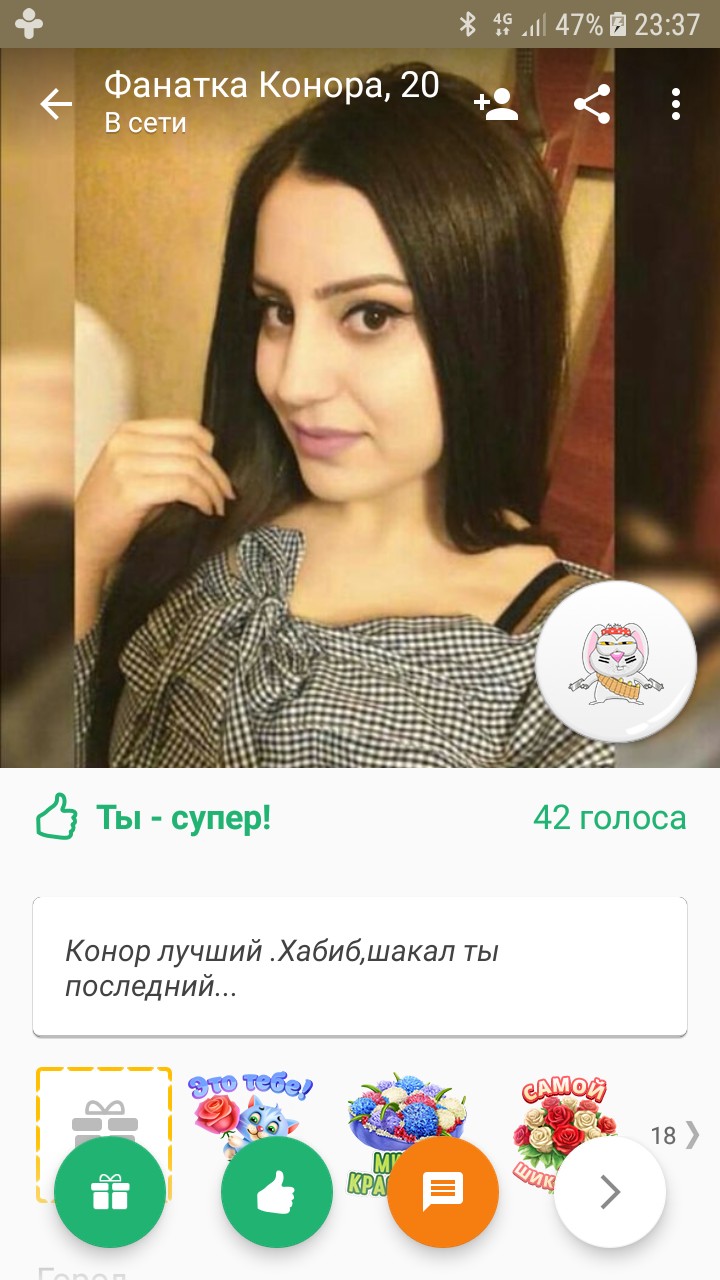
Task: Vote with Ты - супер! thumbs up
Action: point(152,818)
